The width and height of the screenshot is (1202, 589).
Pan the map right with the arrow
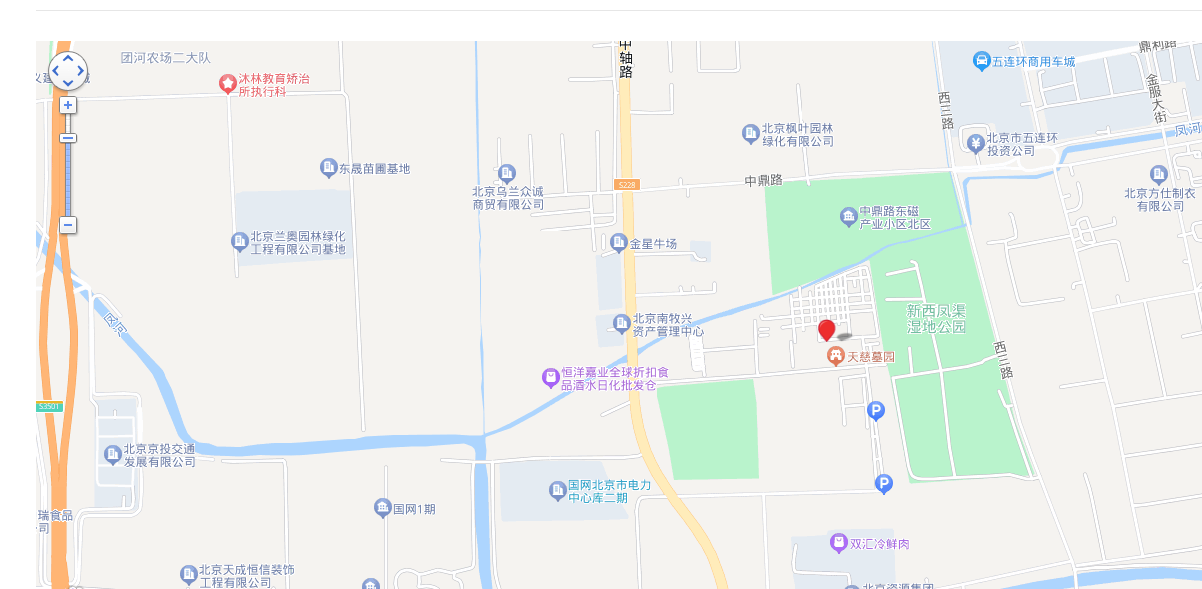(80, 71)
